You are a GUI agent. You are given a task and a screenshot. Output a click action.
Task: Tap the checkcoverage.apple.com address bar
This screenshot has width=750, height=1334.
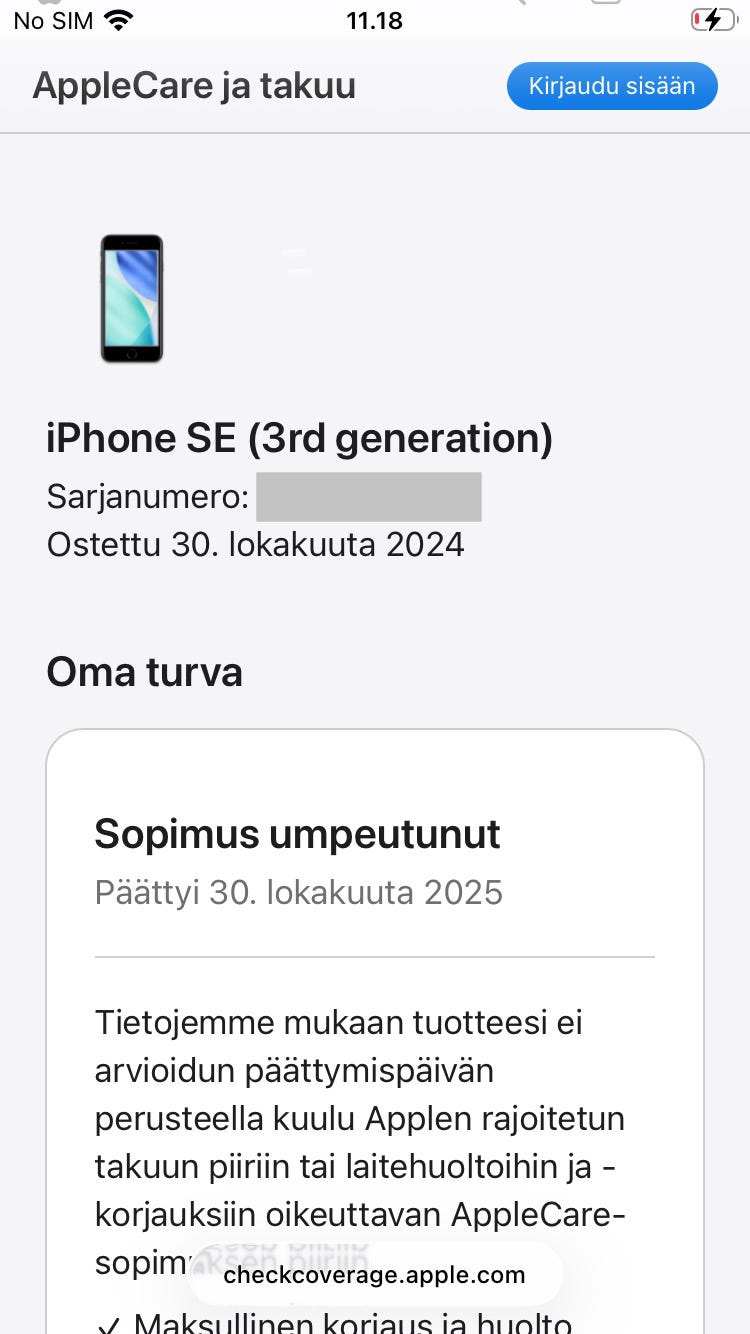click(x=375, y=1275)
